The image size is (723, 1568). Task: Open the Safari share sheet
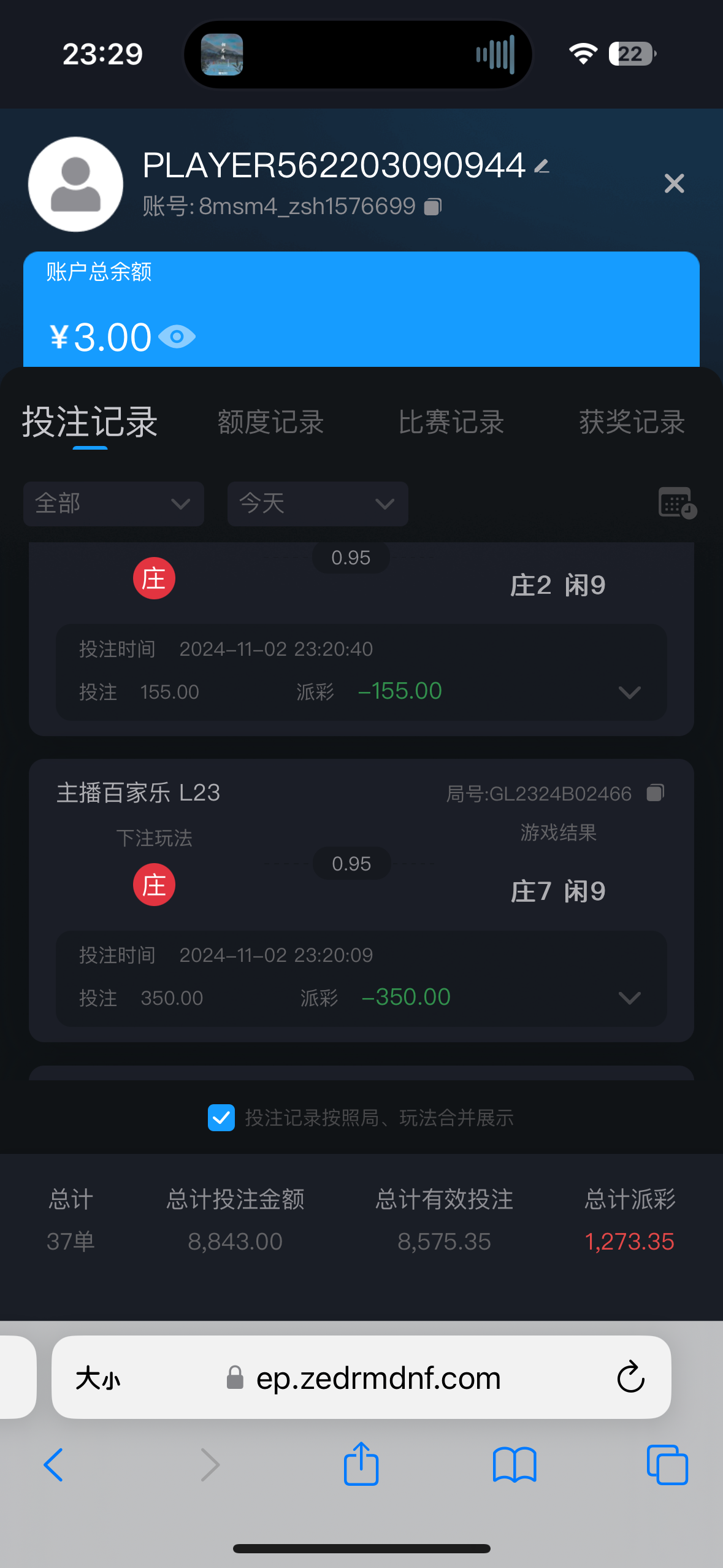pos(361,1463)
